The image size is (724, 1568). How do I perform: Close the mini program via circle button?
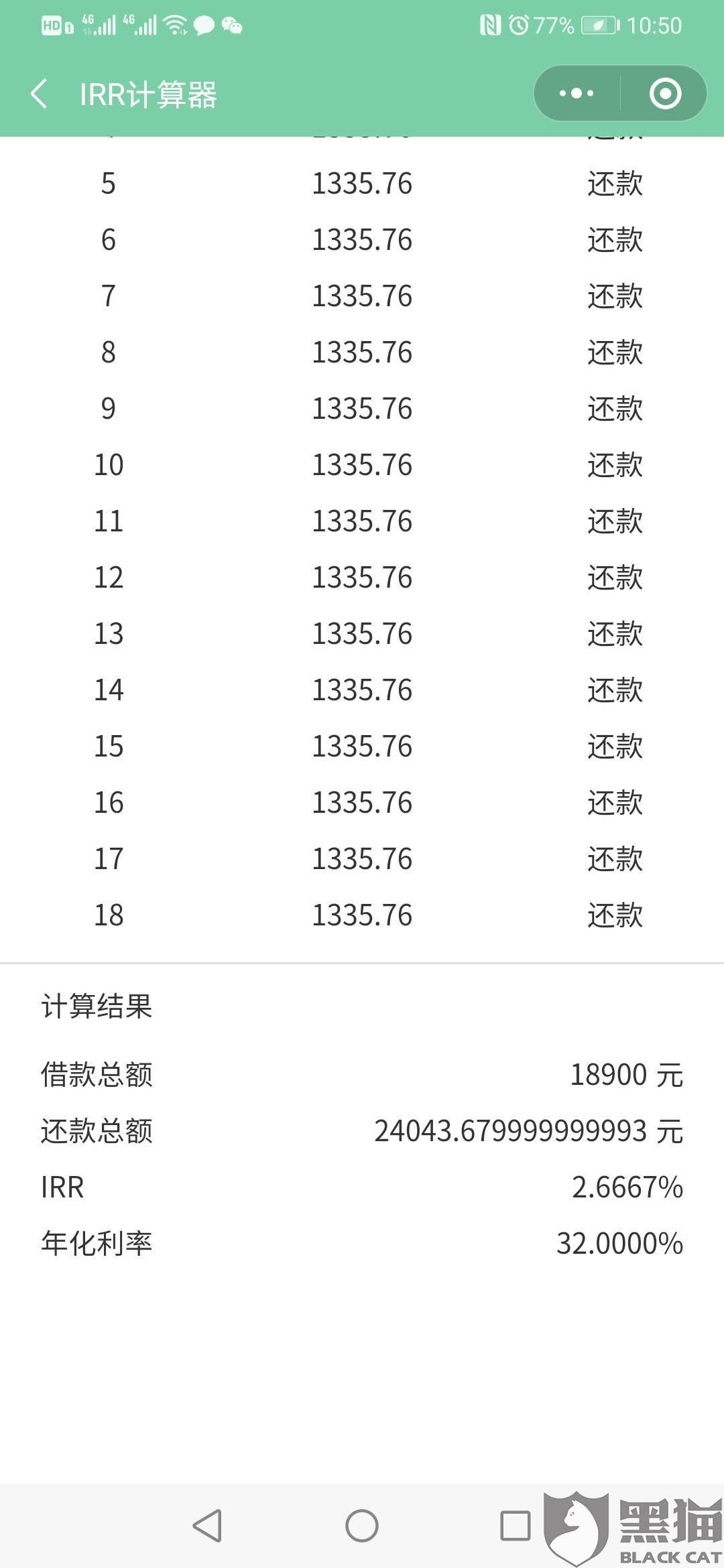(665, 93)
